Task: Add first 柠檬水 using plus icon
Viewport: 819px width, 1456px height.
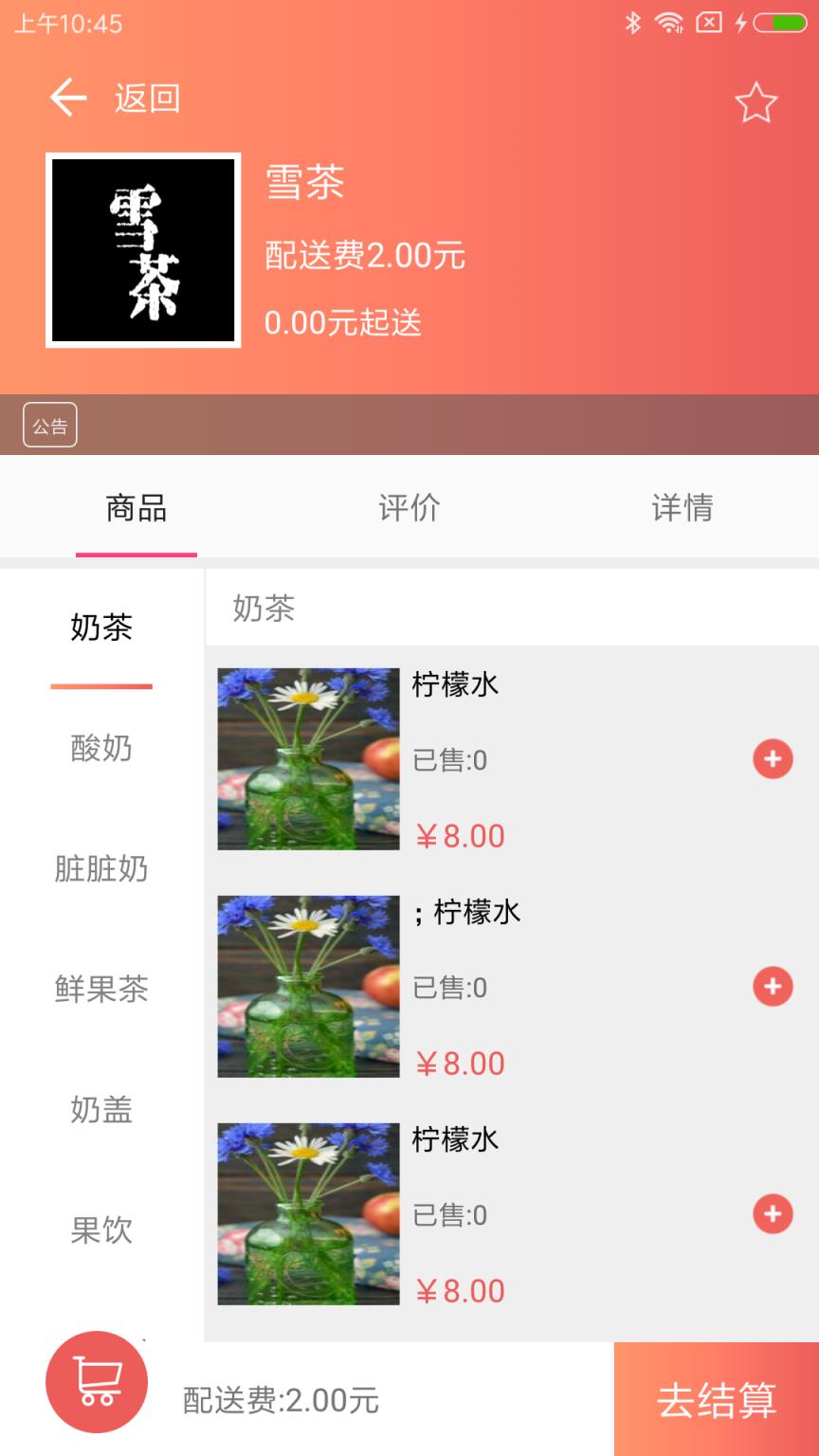Action: [774, 758]
